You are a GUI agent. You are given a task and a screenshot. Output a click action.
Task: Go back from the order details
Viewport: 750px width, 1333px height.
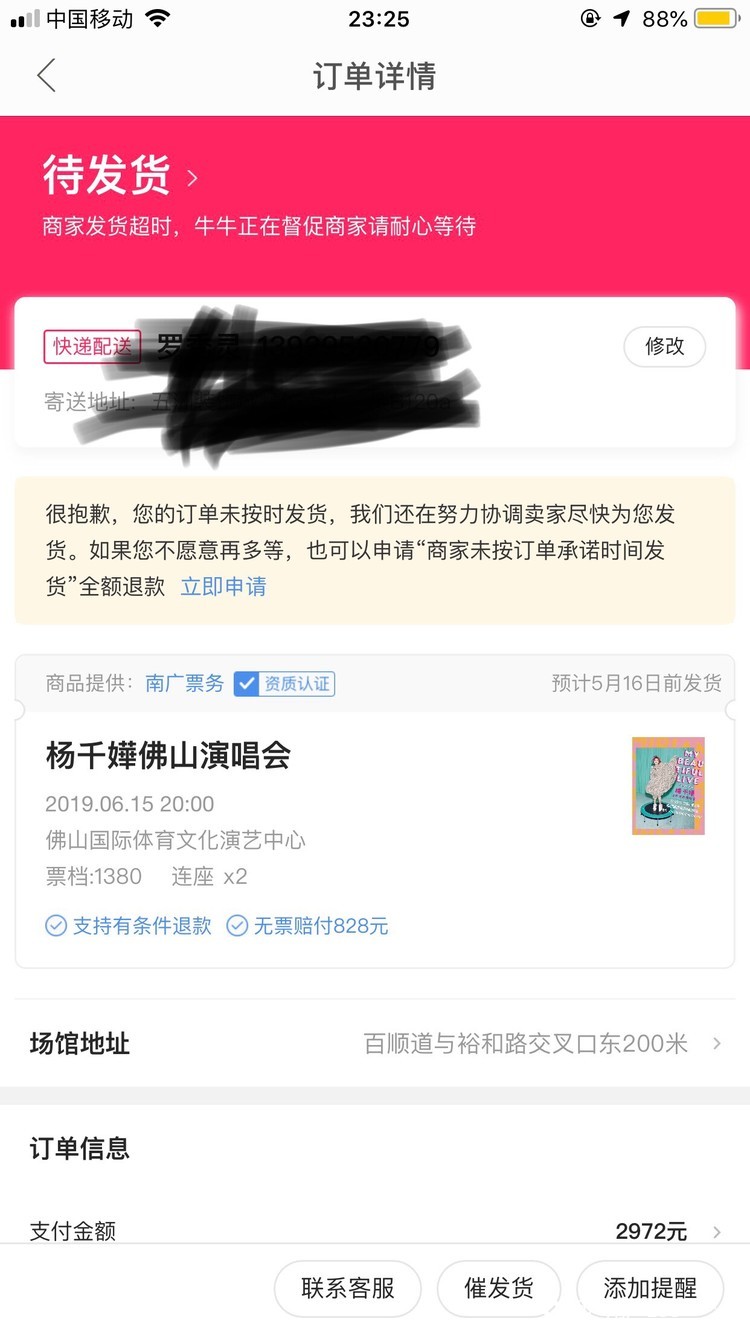pyautogui.click(x=46, y=76)
